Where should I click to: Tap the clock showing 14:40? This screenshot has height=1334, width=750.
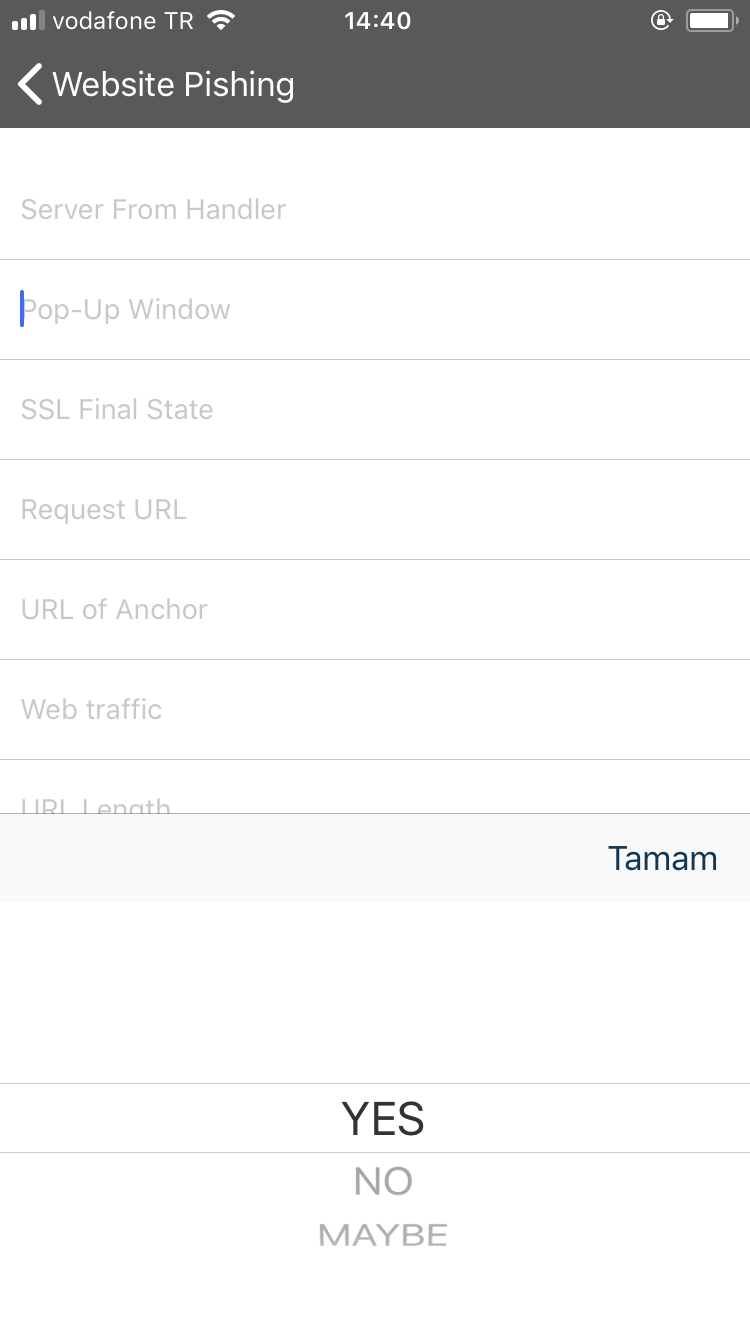click(377, 20)
